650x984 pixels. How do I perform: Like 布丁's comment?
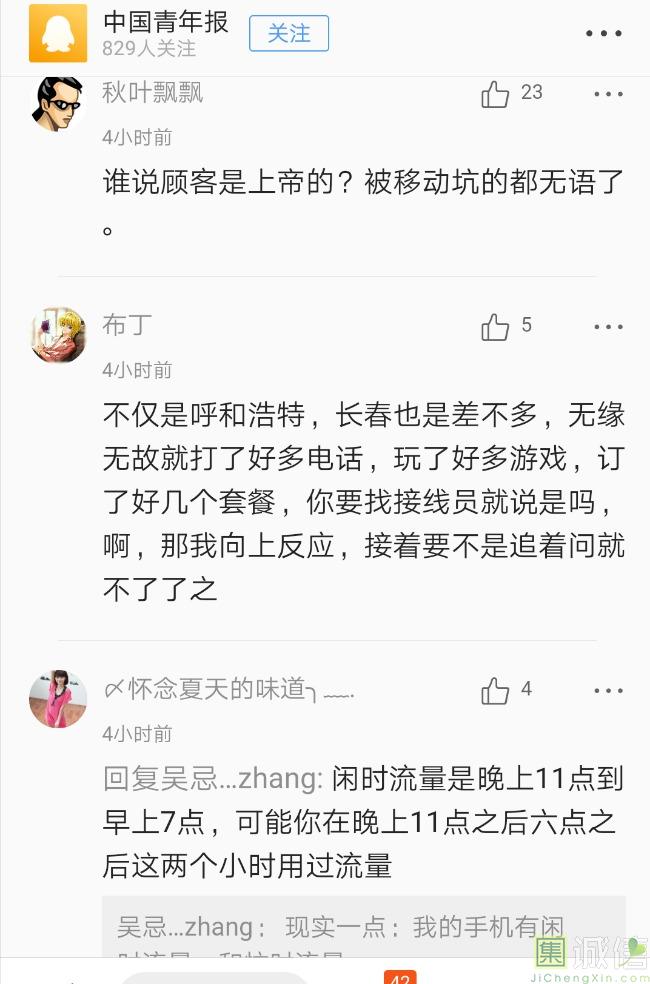tap(496, 327)
